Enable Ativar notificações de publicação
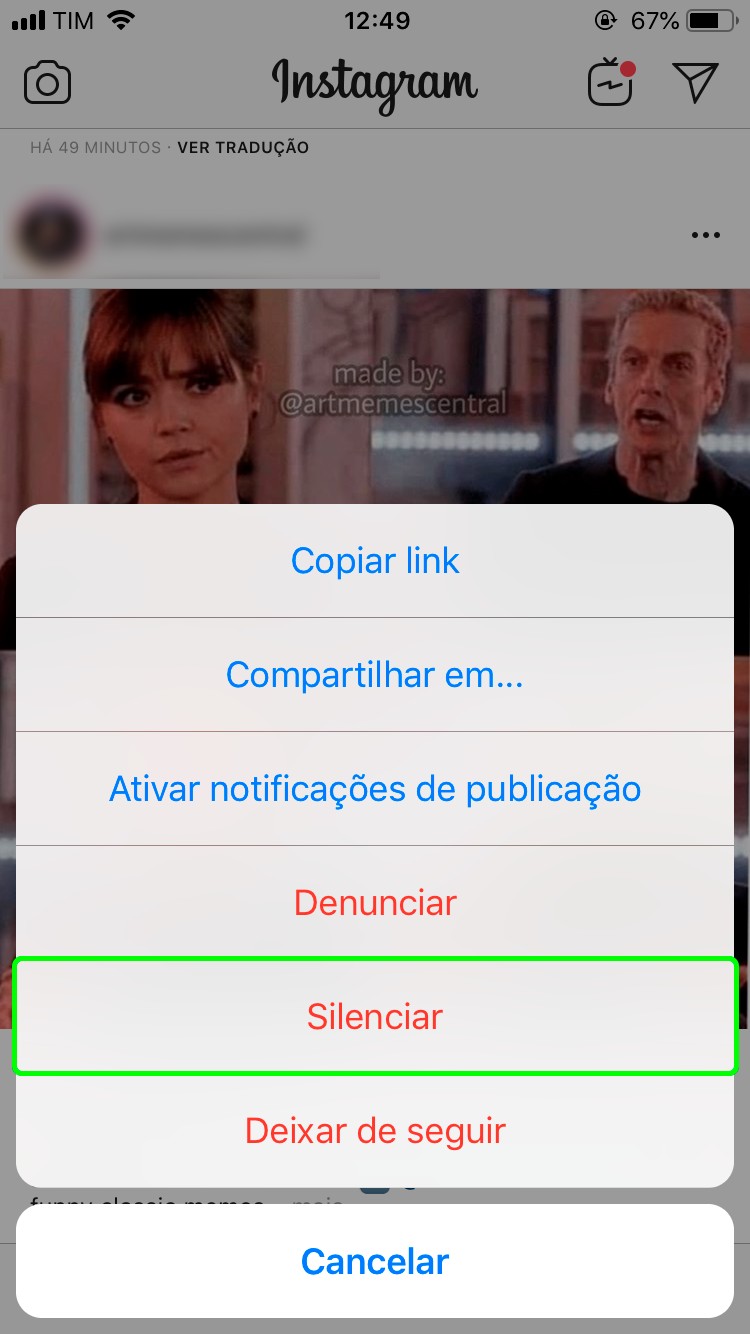Viewport: 750px width, 1334px height. [375, 789]
